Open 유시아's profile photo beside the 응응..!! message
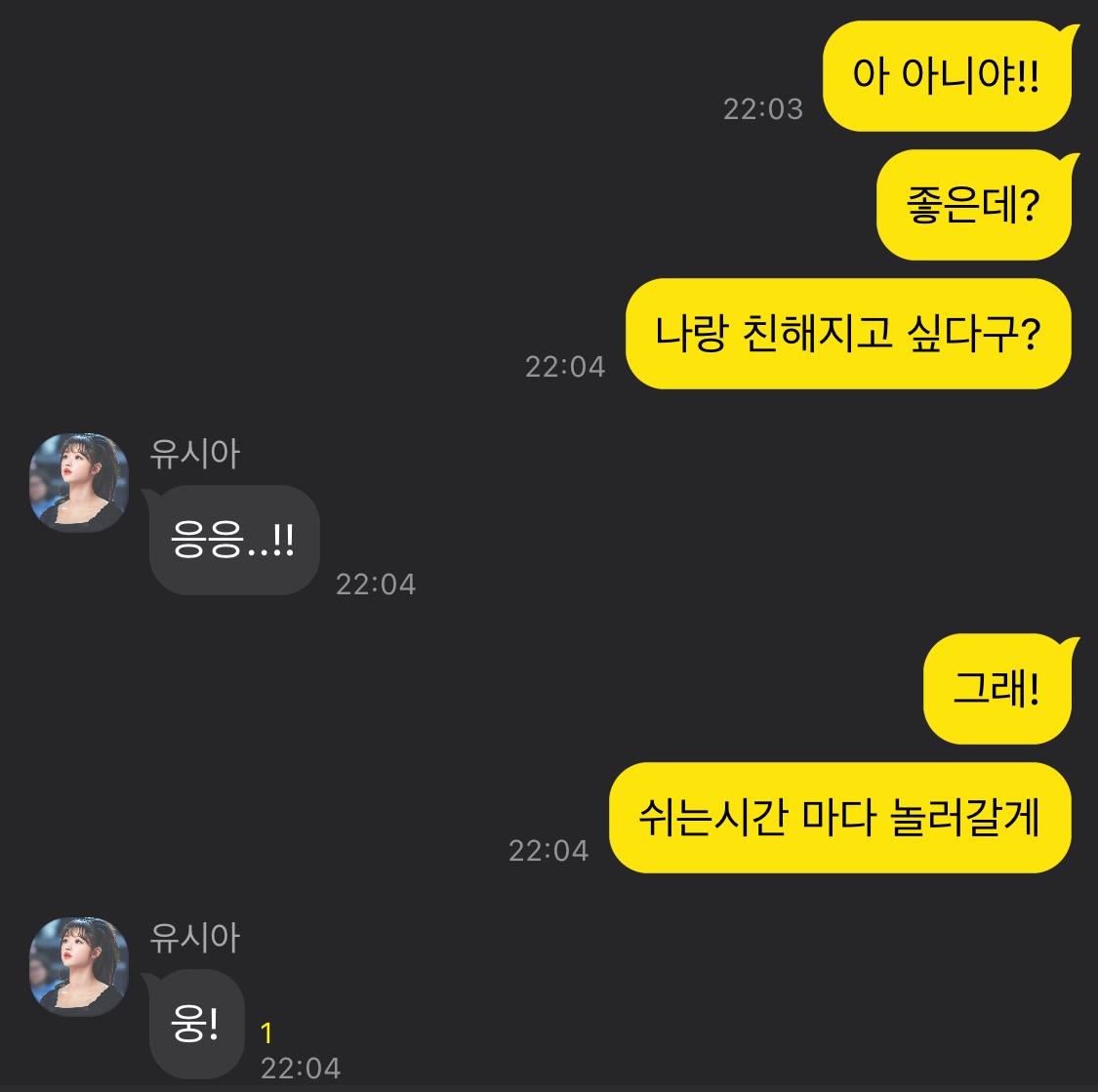The height and width of the screenshot is (1092, 1098). pos(79,482)
